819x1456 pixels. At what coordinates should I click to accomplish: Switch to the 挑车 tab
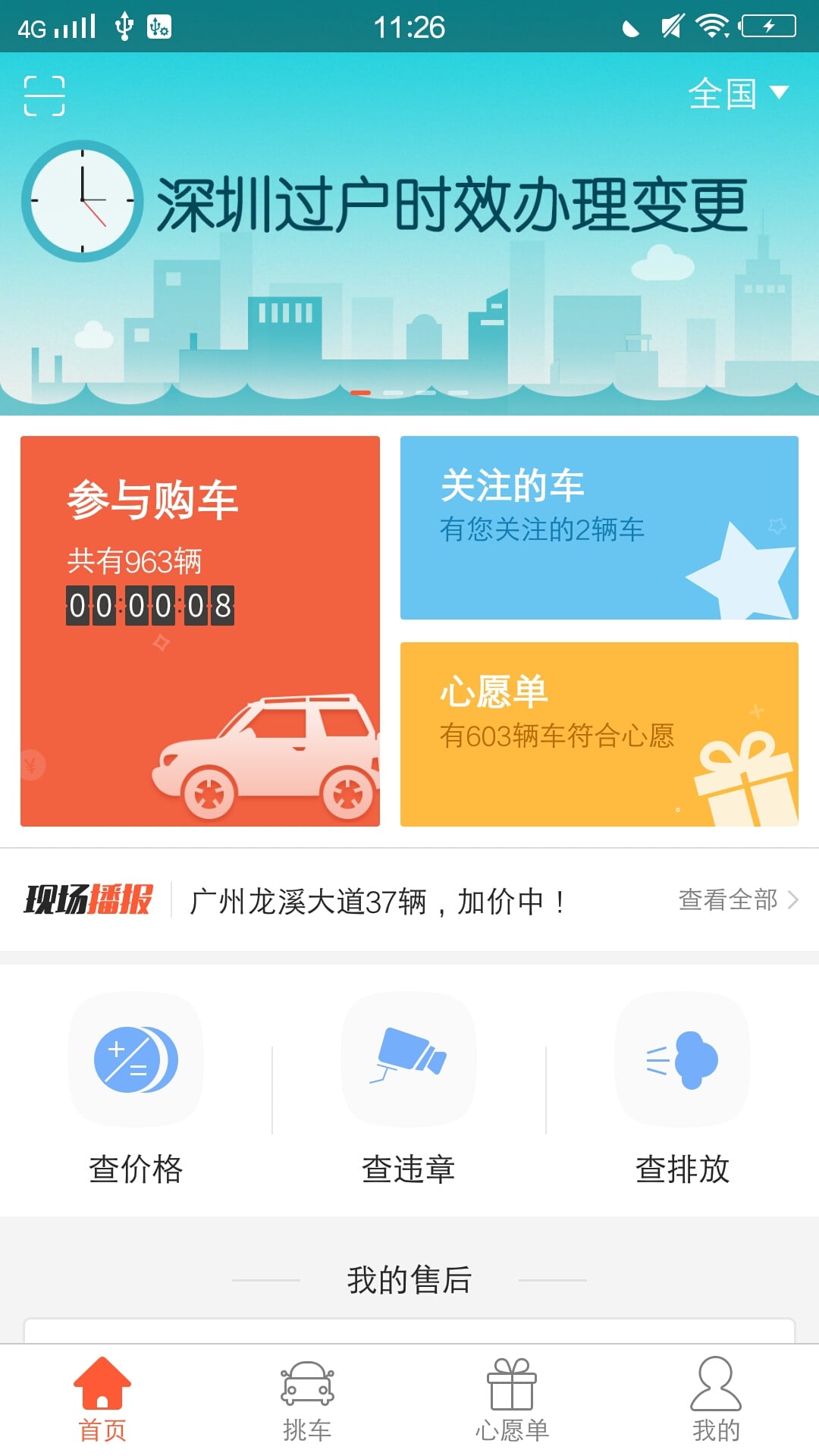(307, 1400)
